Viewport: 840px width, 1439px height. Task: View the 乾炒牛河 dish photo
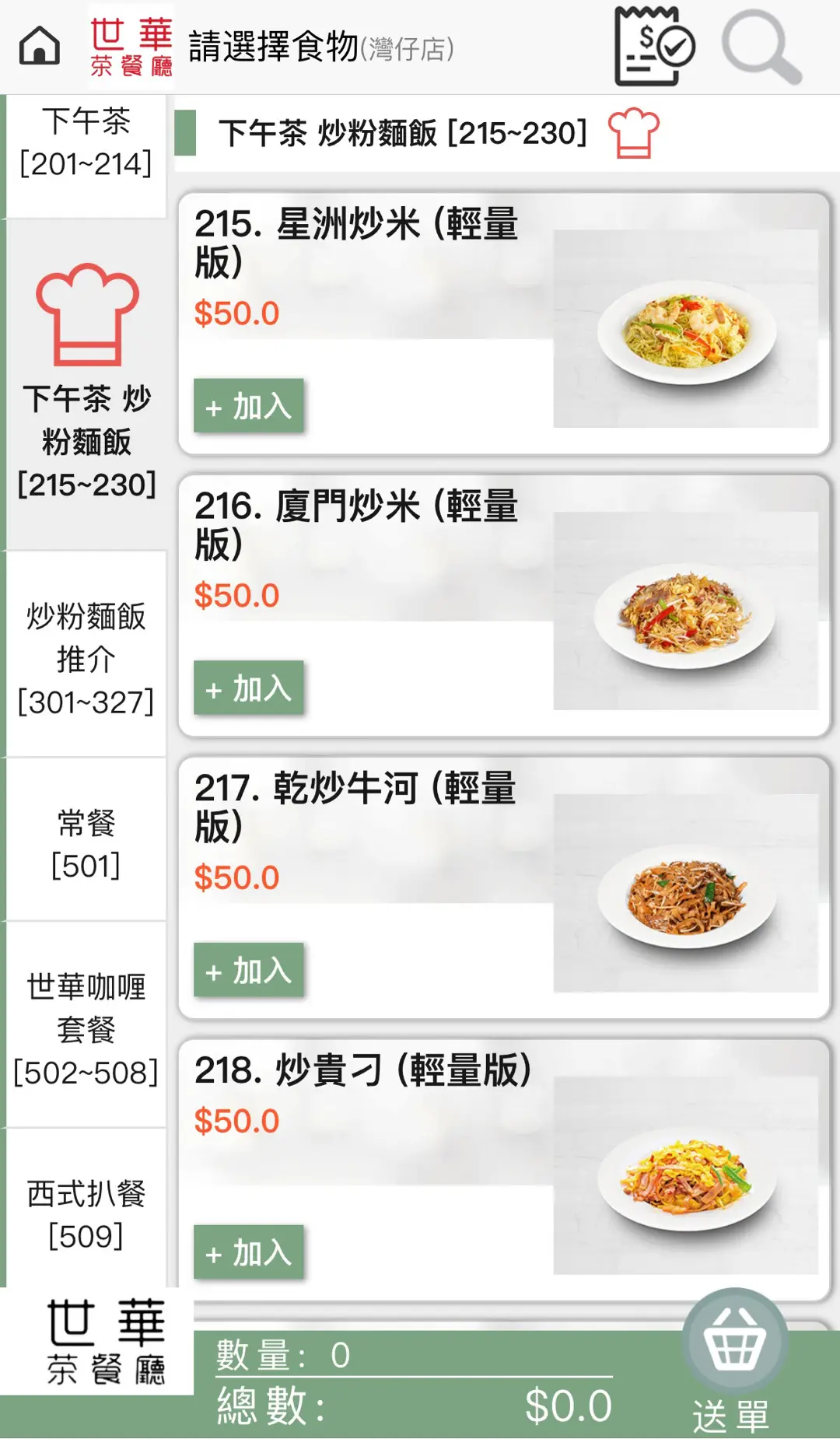click(686, 894)
